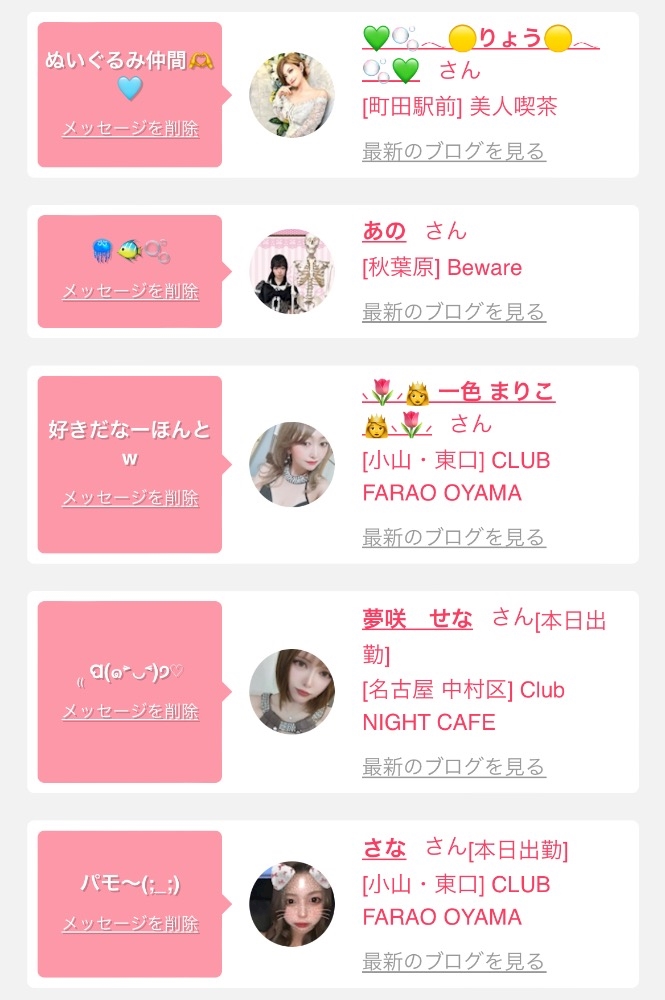
Task: Open 夢咲 せな's profile name link
Action: pyautogui.click(x=418, y=619)
